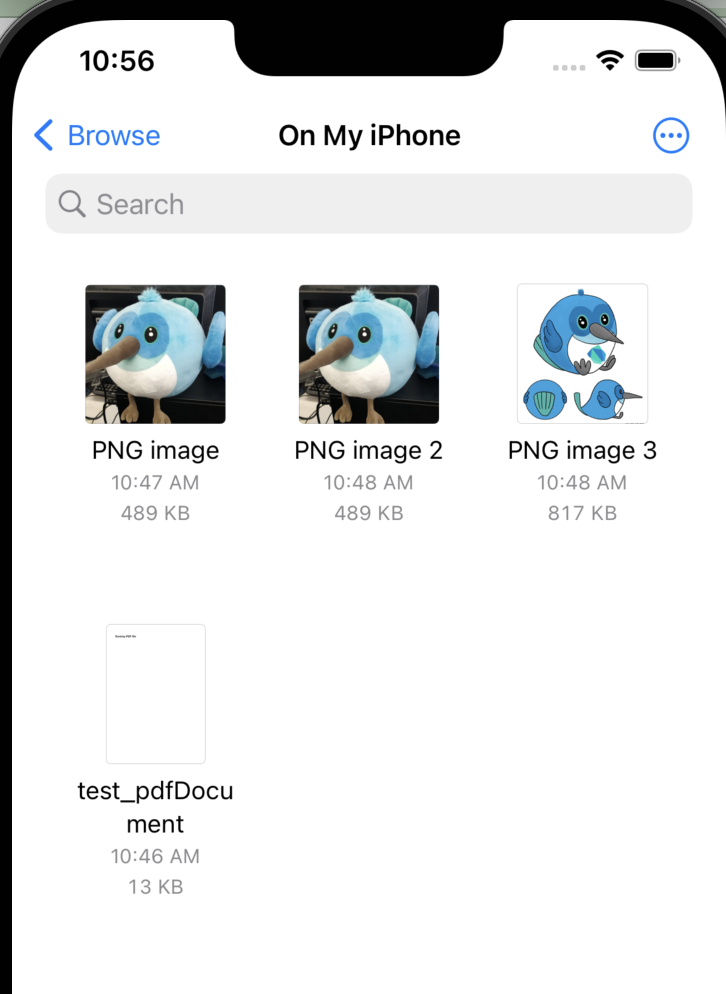Open the file named PNG image
The width and height of the screenshot is (726, 994).
click(155, 353)
